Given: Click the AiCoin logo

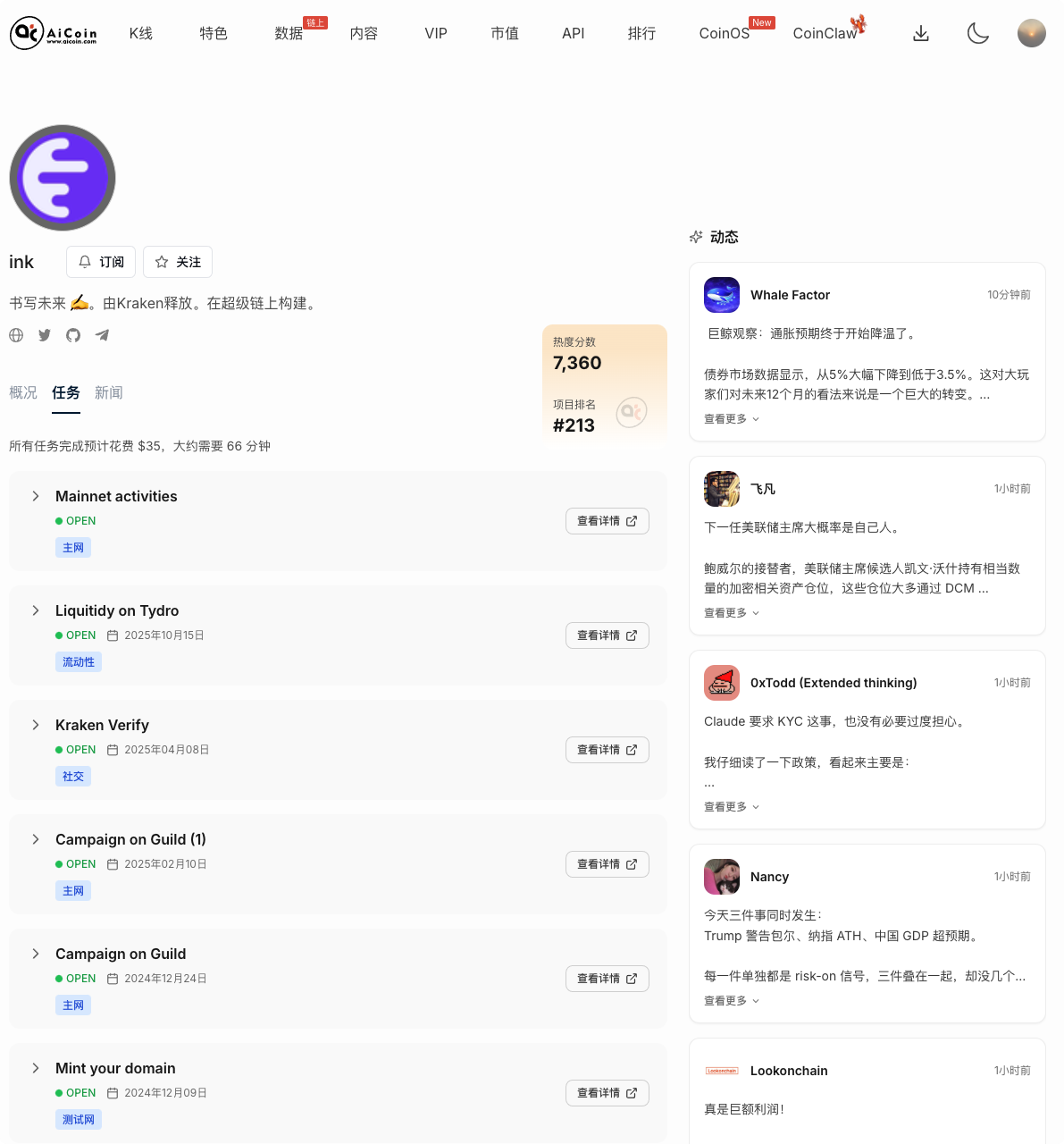Looking at the screenshot, I should click(54, 33).
